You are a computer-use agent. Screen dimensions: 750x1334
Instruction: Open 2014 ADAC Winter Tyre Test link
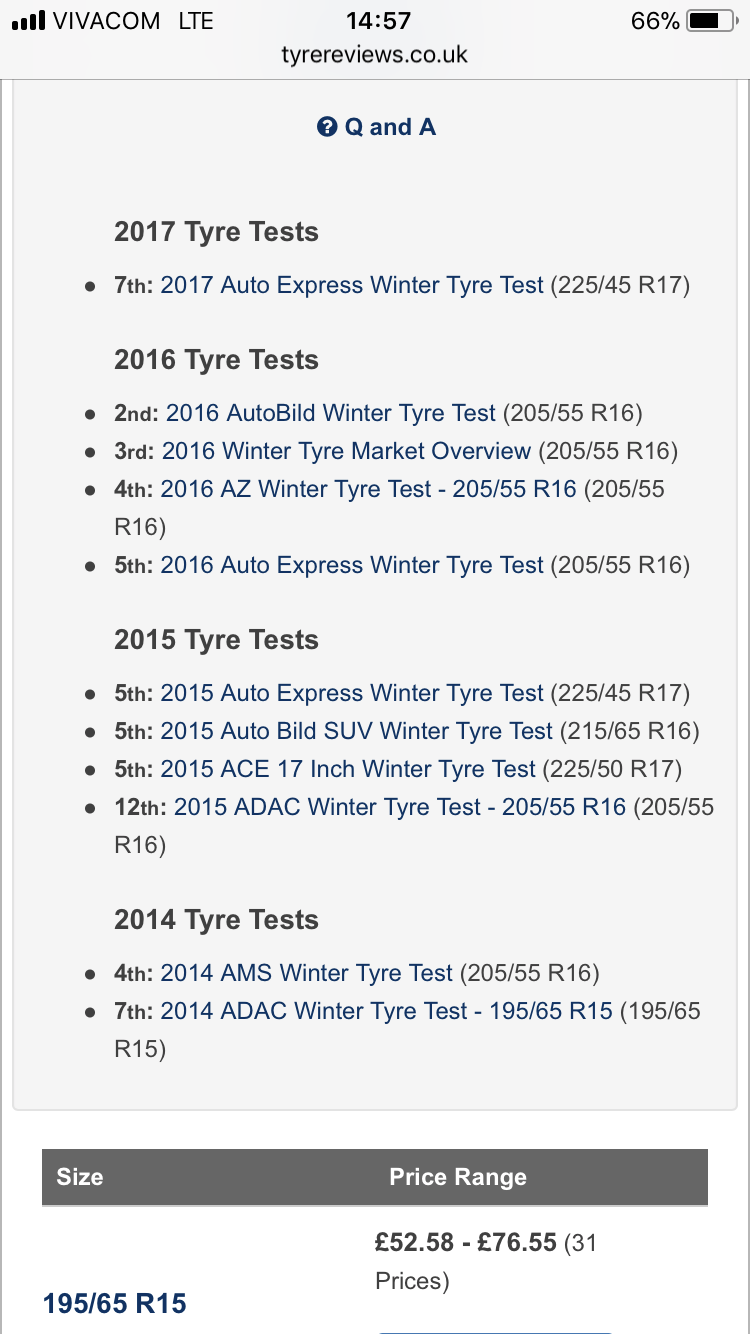386,1011
